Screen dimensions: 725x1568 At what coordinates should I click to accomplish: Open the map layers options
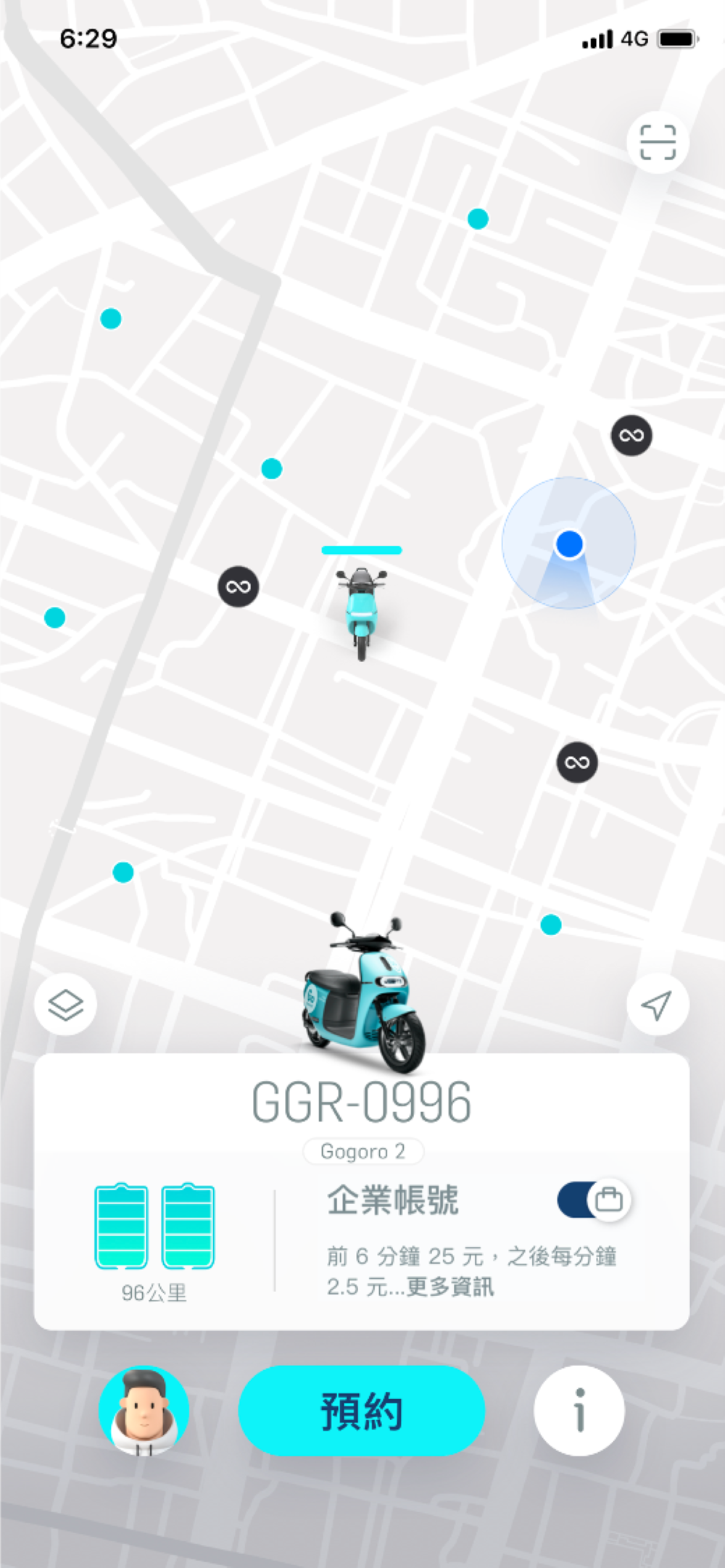tap(65, 1005)
